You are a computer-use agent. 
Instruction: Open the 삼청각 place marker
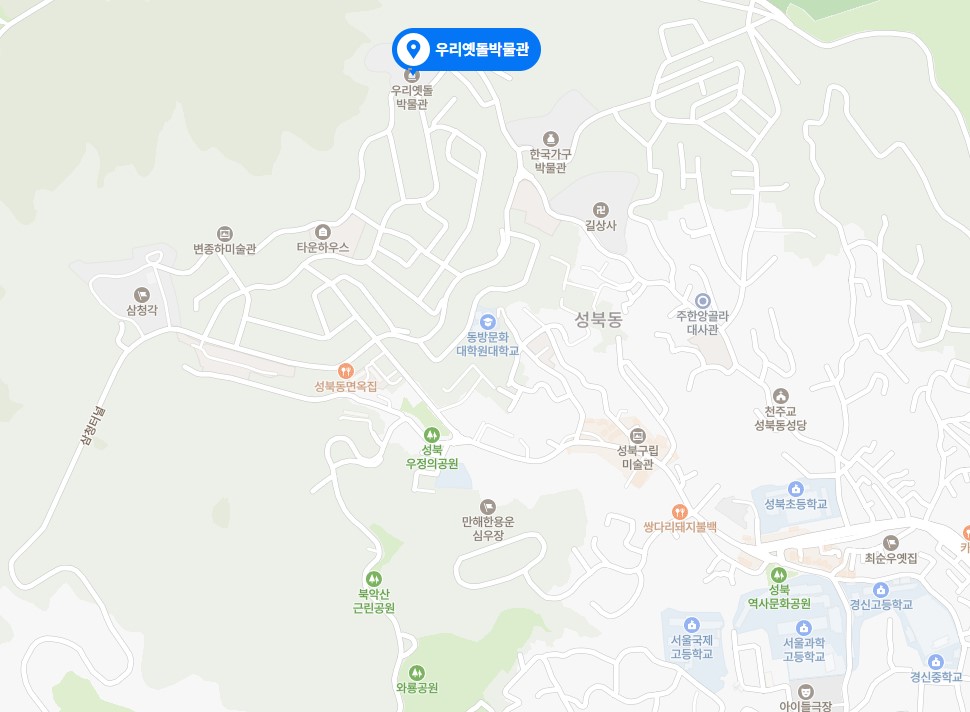[141, 295]
